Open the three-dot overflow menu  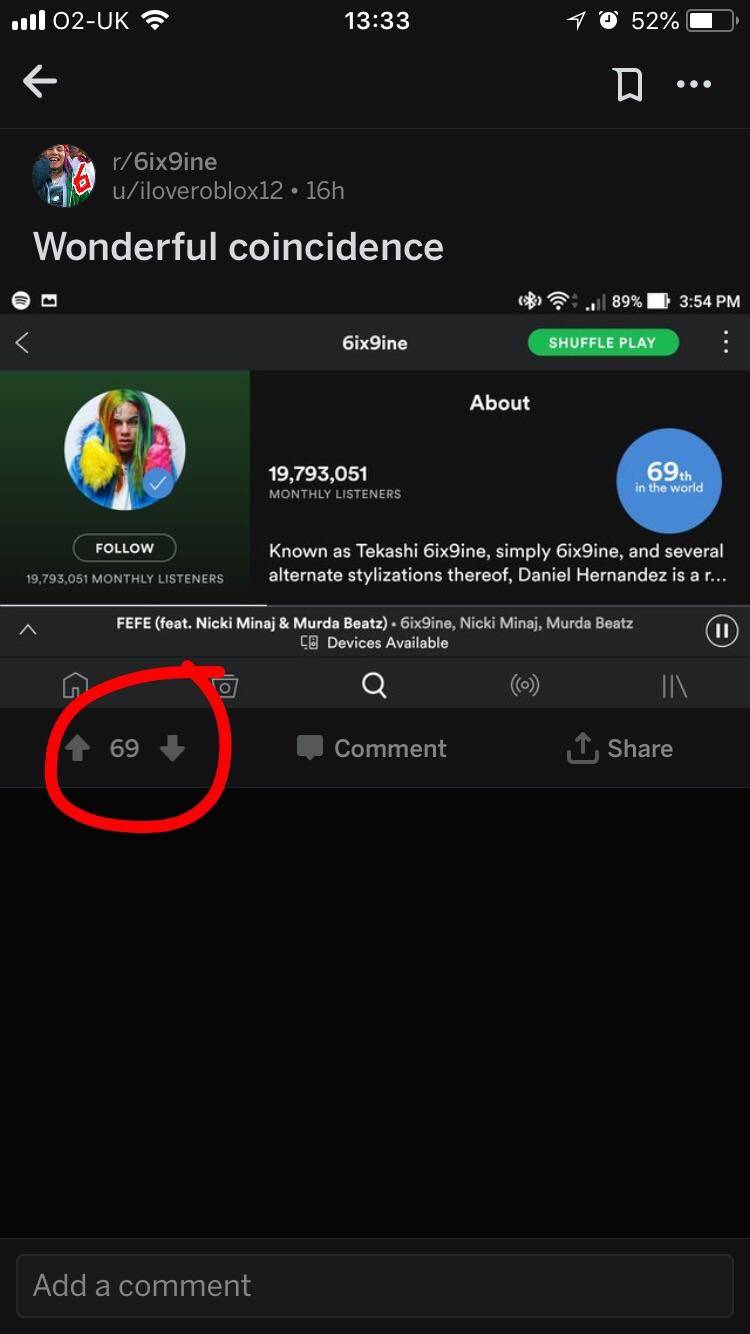click(693, 84)
